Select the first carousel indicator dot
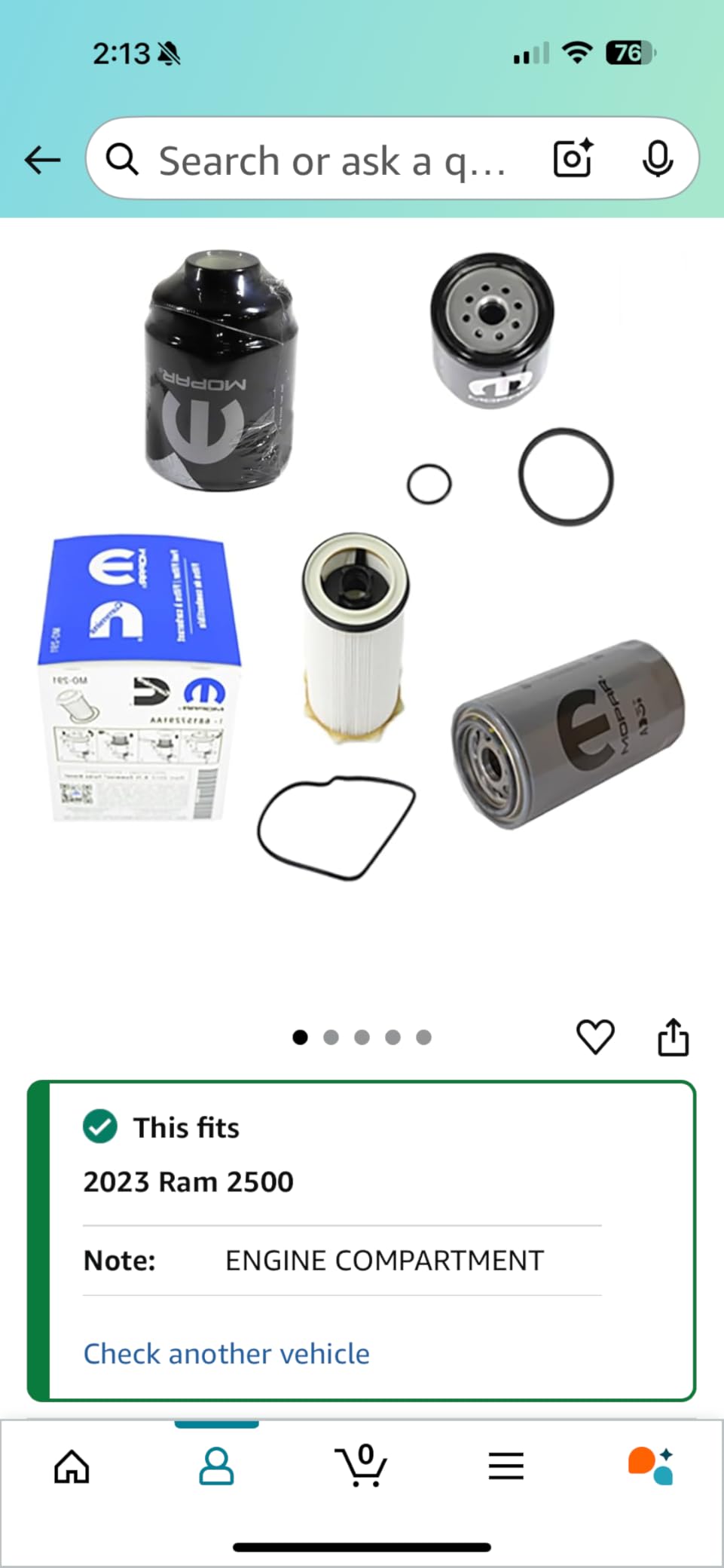Screen dimensions: 724x1568 click(x=299, y=1036)
